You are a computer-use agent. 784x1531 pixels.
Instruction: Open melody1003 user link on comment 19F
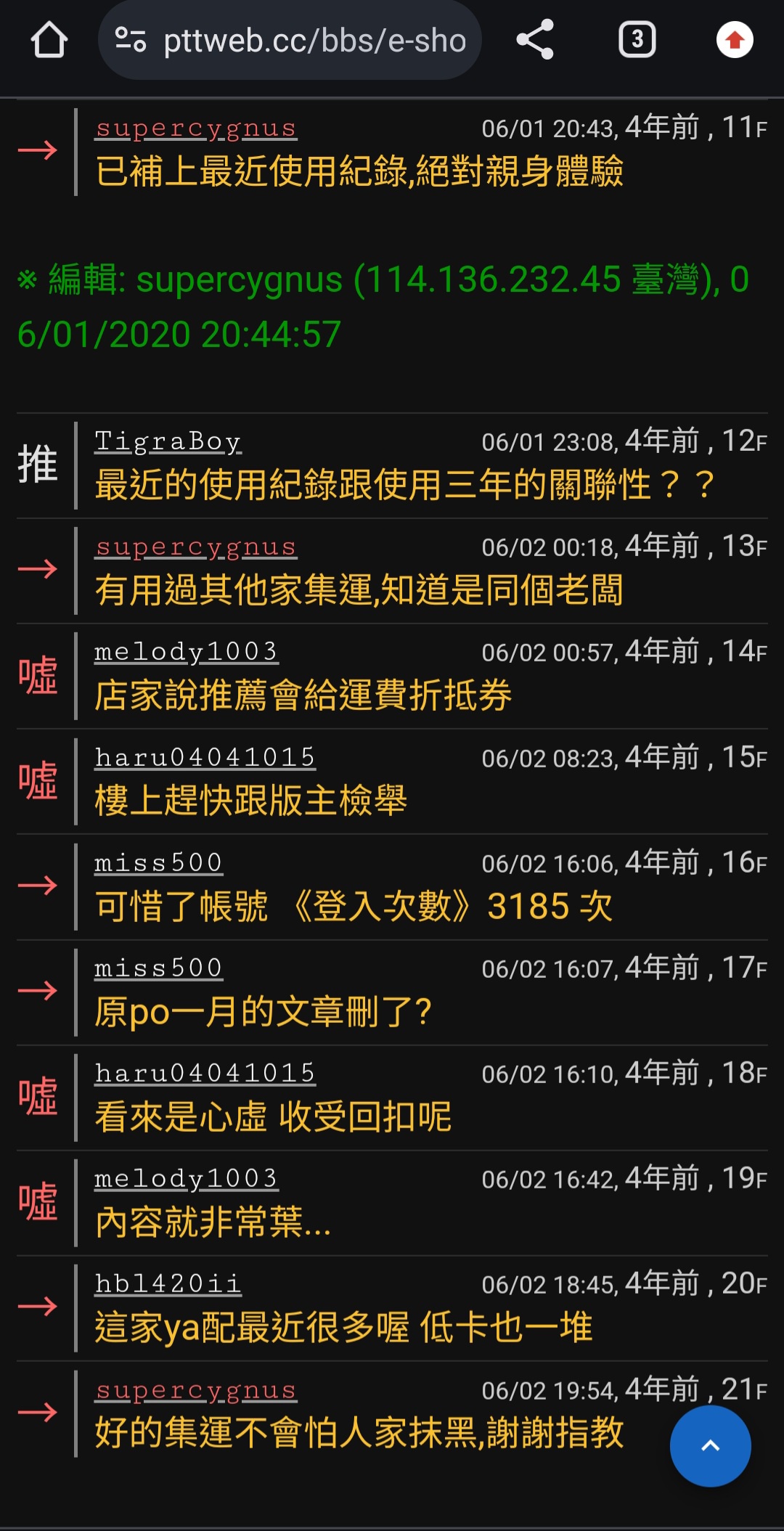(x=187, y=1179)
